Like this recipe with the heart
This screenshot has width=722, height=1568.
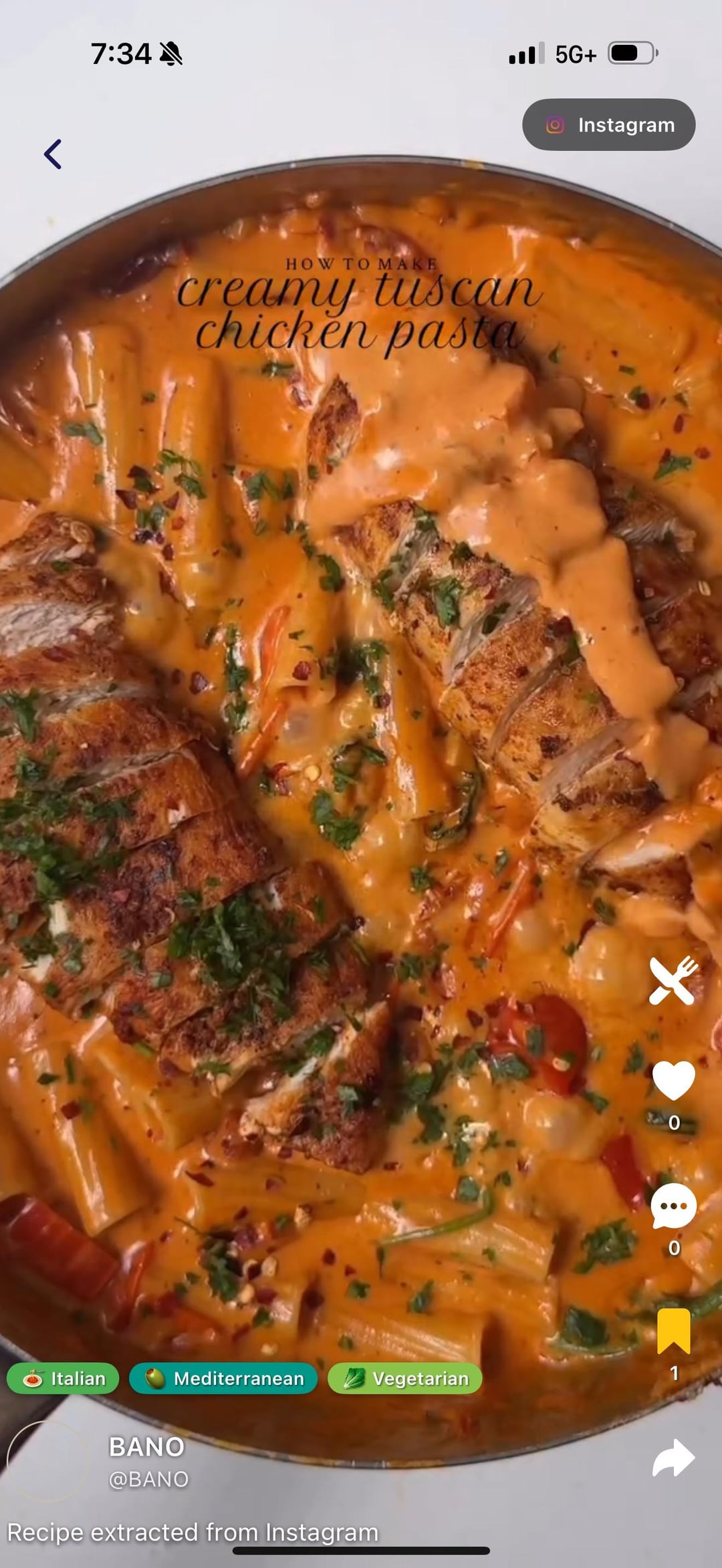pyautogui.click(x=673, y=1080)
